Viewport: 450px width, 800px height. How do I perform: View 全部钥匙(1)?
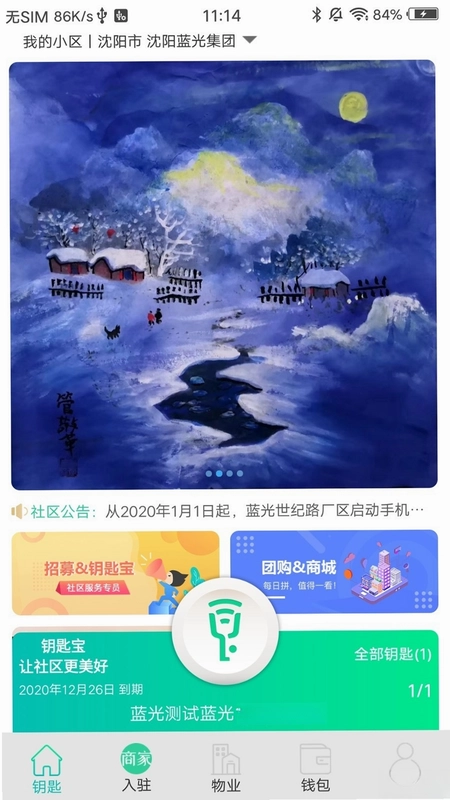[393, 655]
